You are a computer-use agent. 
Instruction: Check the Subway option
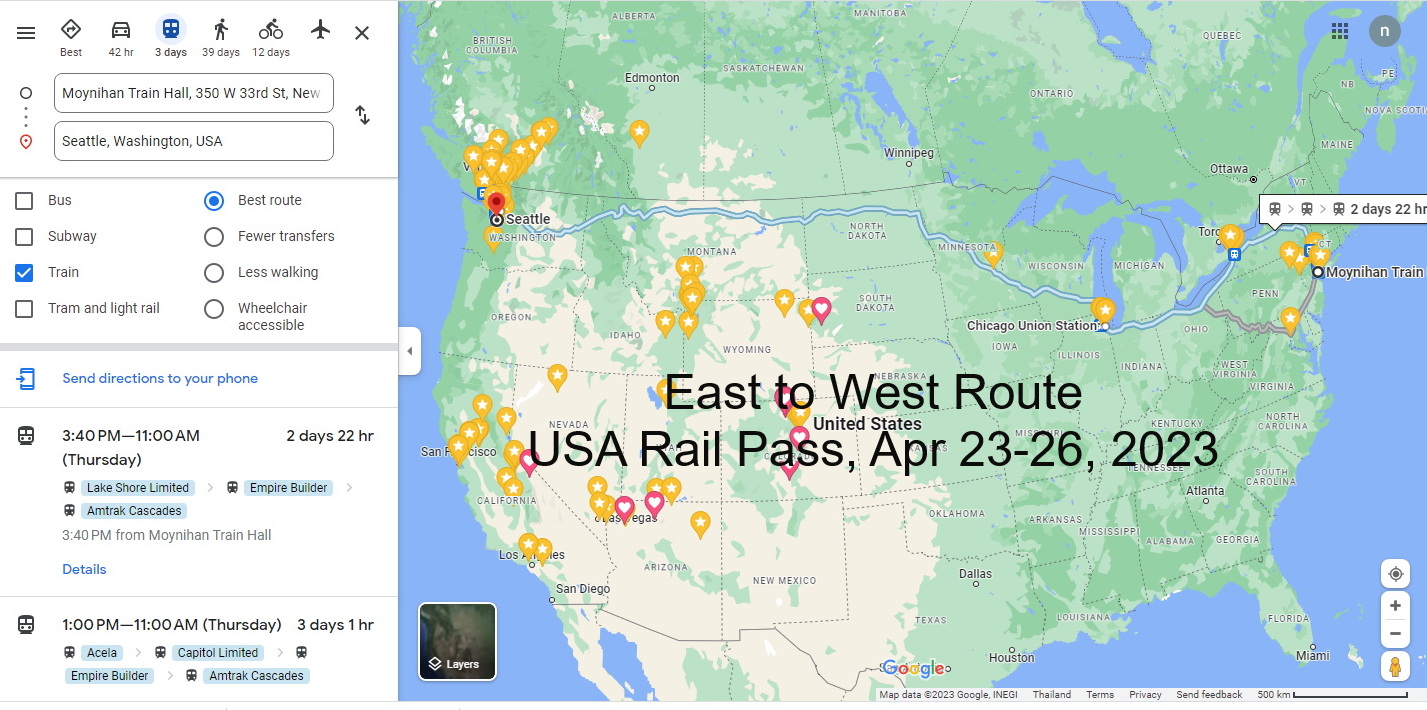pyautogui.click(x=24, y=236)
